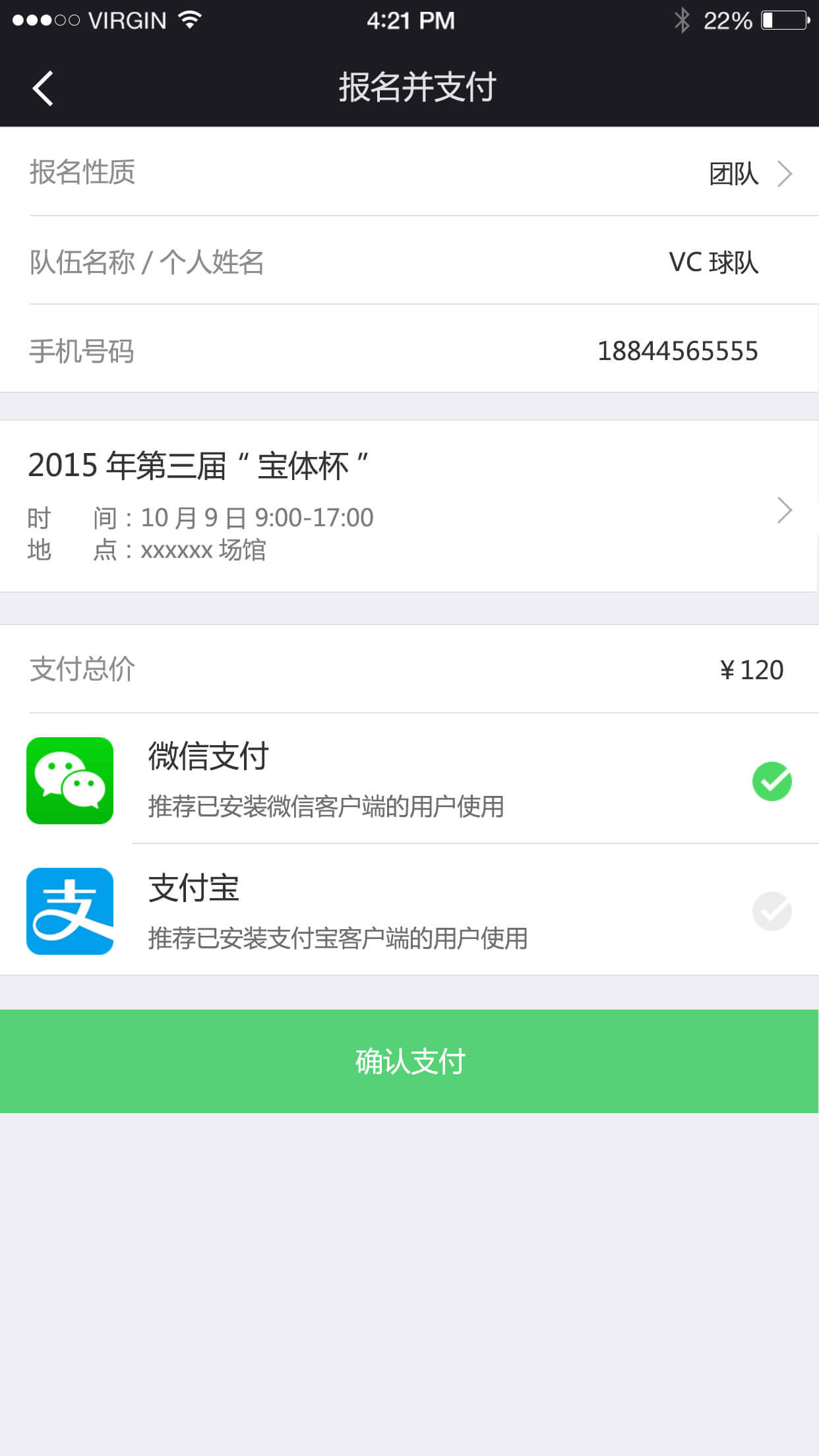Tap the 确认支付 confirm payment button
This screenshot has height=1456, width=819.
[x=409, y=1061]
